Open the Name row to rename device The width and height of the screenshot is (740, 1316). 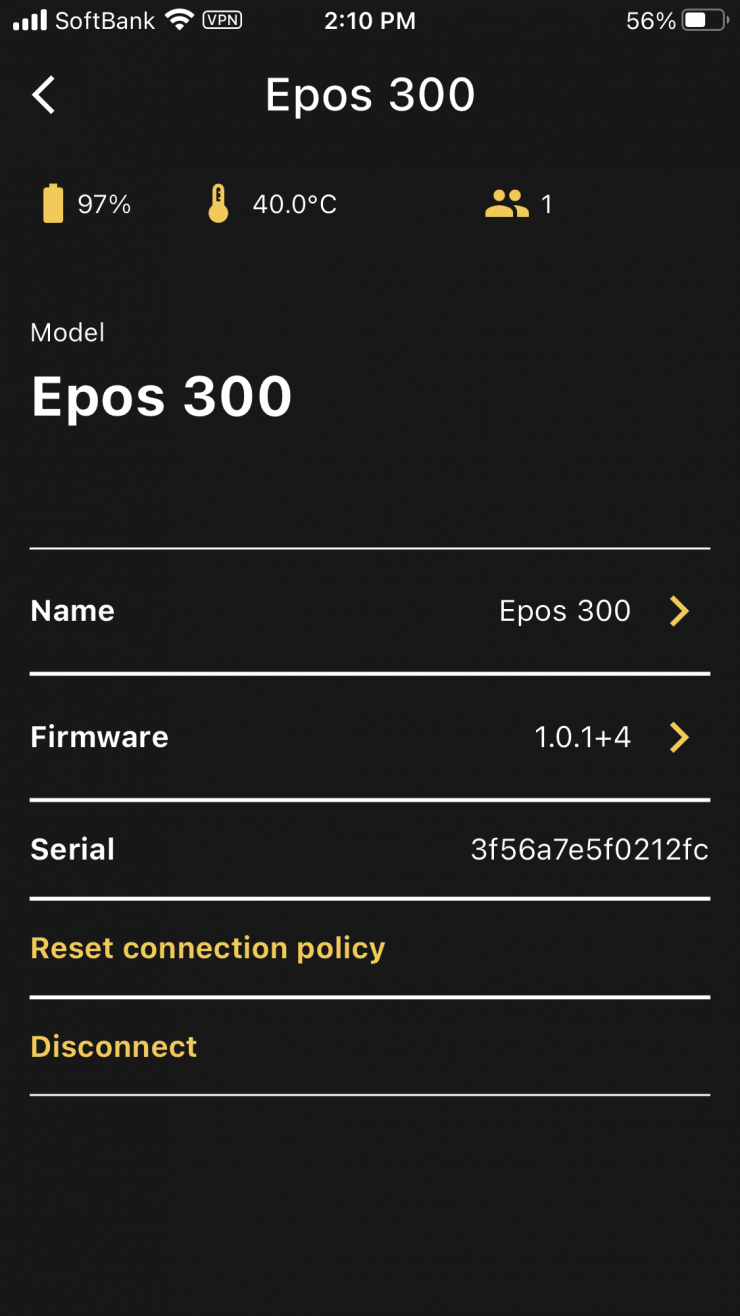click(370, 611)
